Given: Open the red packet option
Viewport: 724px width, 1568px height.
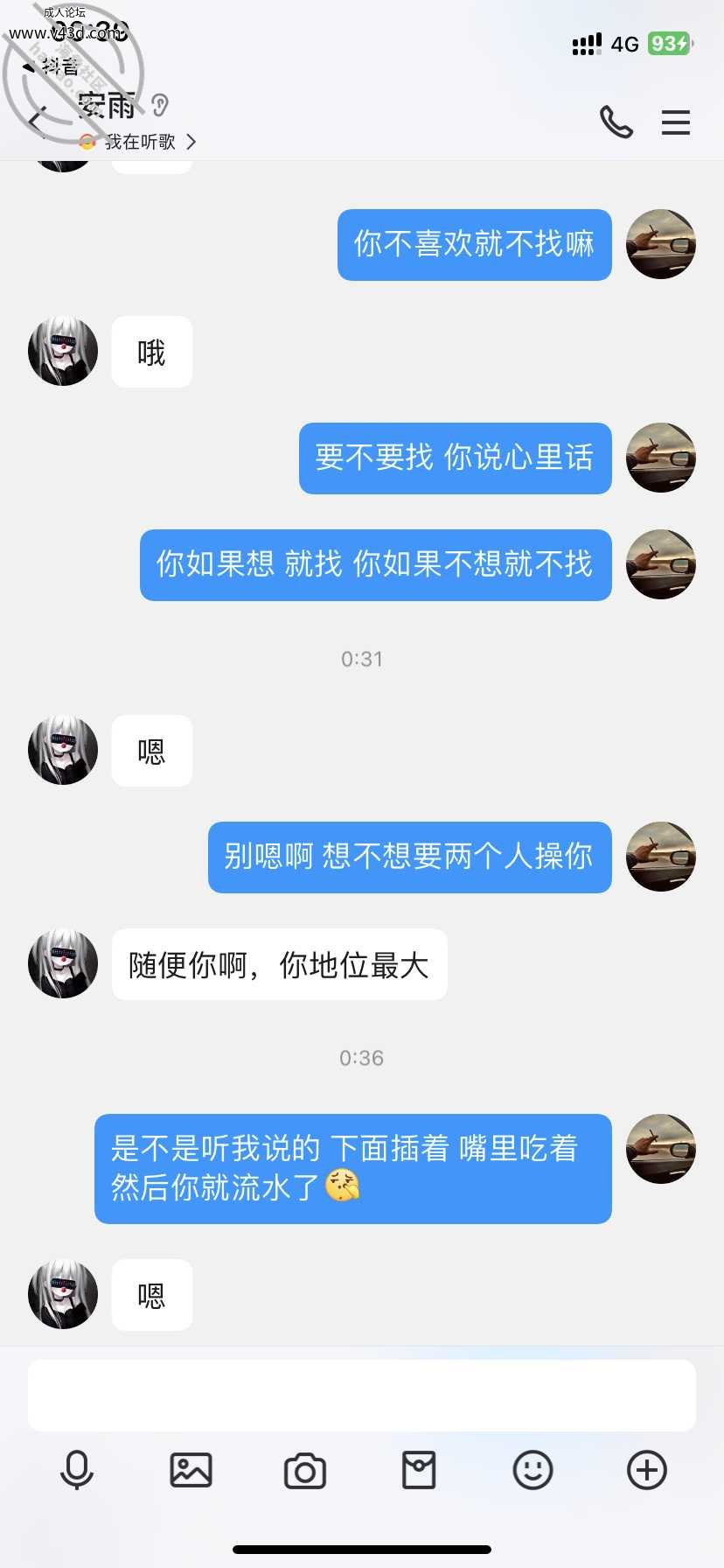Looking at the screenshot, I should pyautogui.click(x=419, y=1470).
